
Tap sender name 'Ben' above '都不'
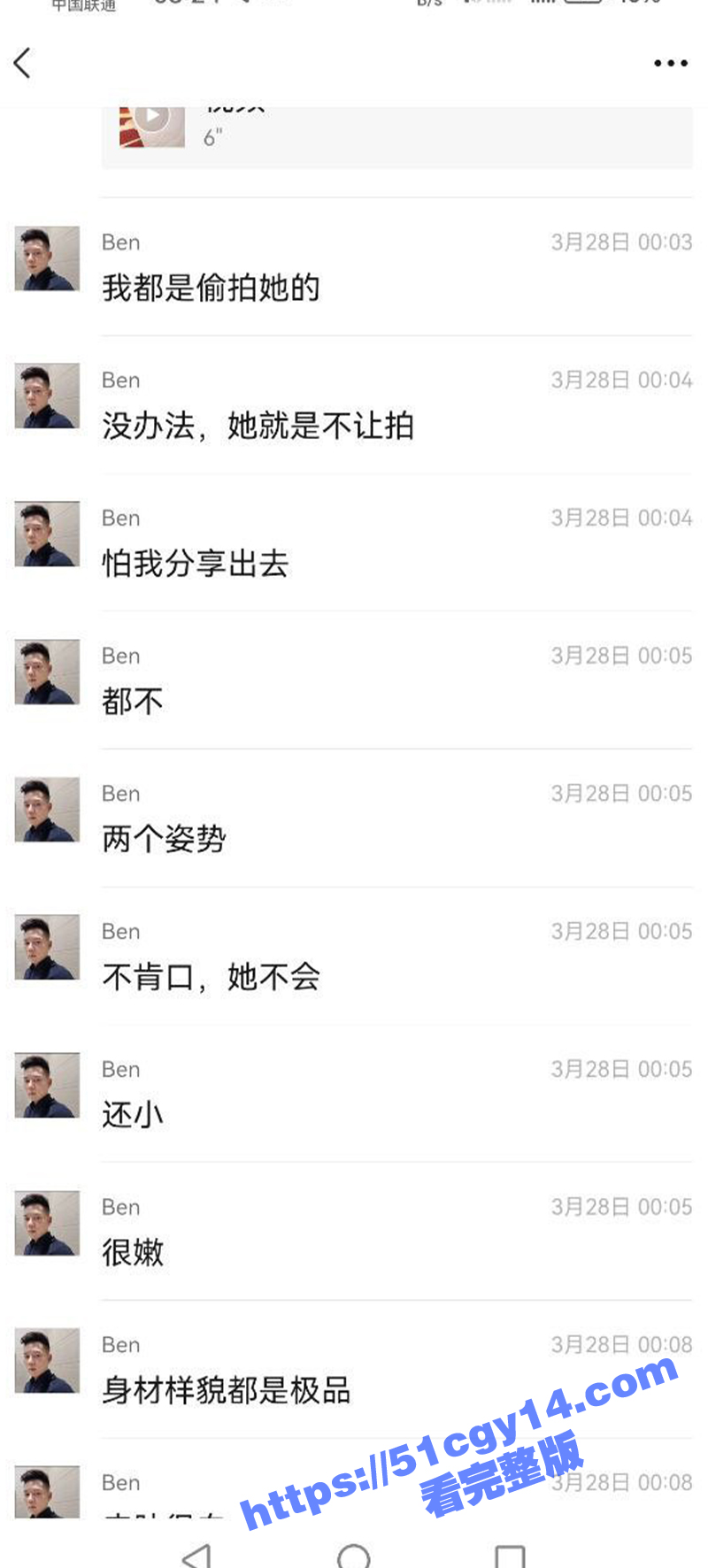(121, 655)
